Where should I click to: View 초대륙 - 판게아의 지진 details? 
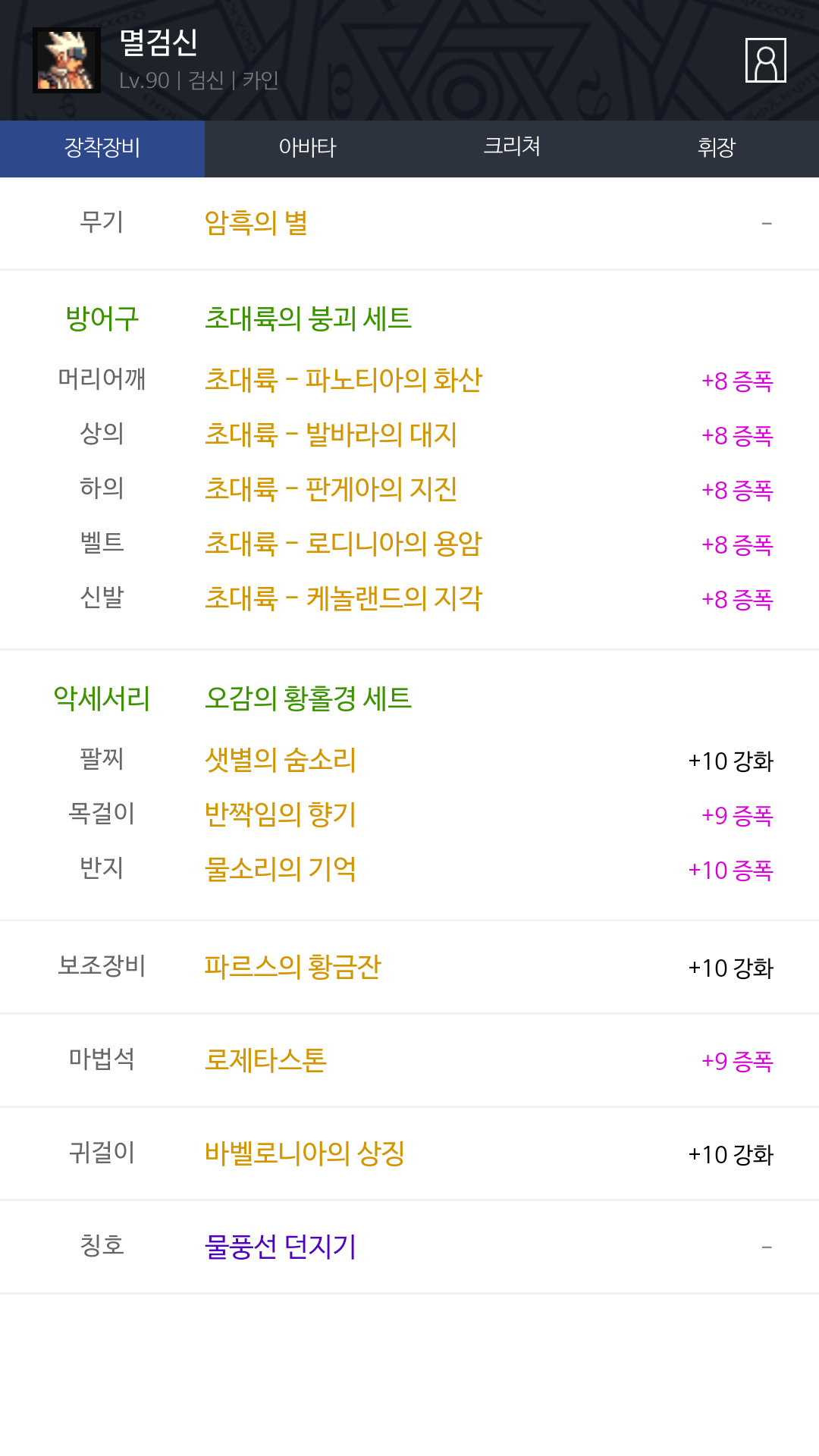(x=331, y=489)
